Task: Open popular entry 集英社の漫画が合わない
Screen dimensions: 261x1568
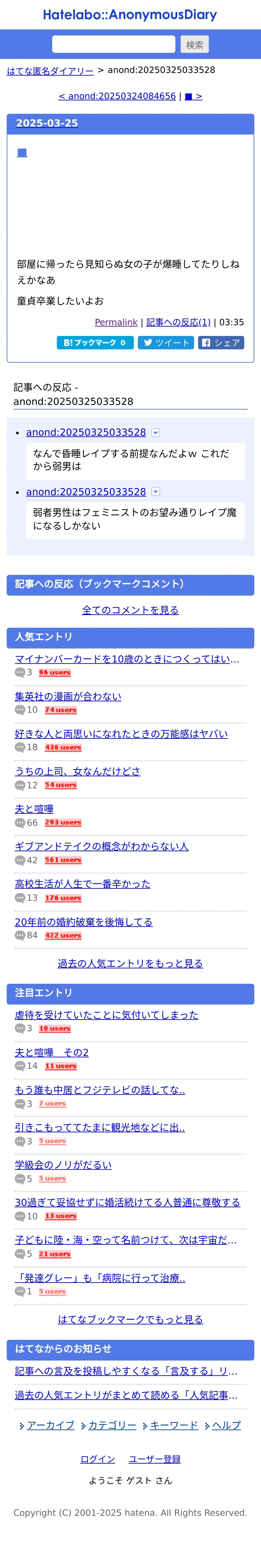Action: (x=68, y=696)
